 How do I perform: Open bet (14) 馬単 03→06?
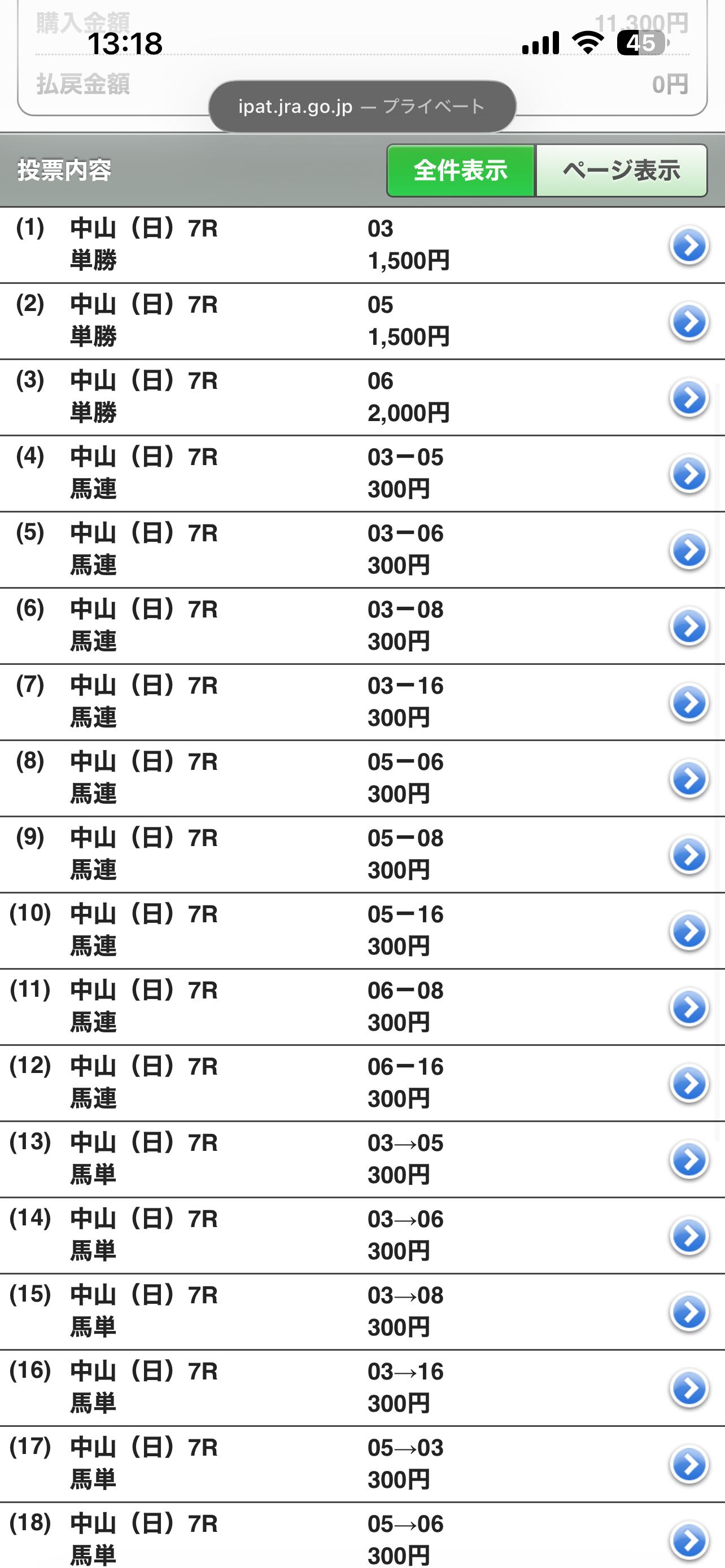(x=688, y=1235)
